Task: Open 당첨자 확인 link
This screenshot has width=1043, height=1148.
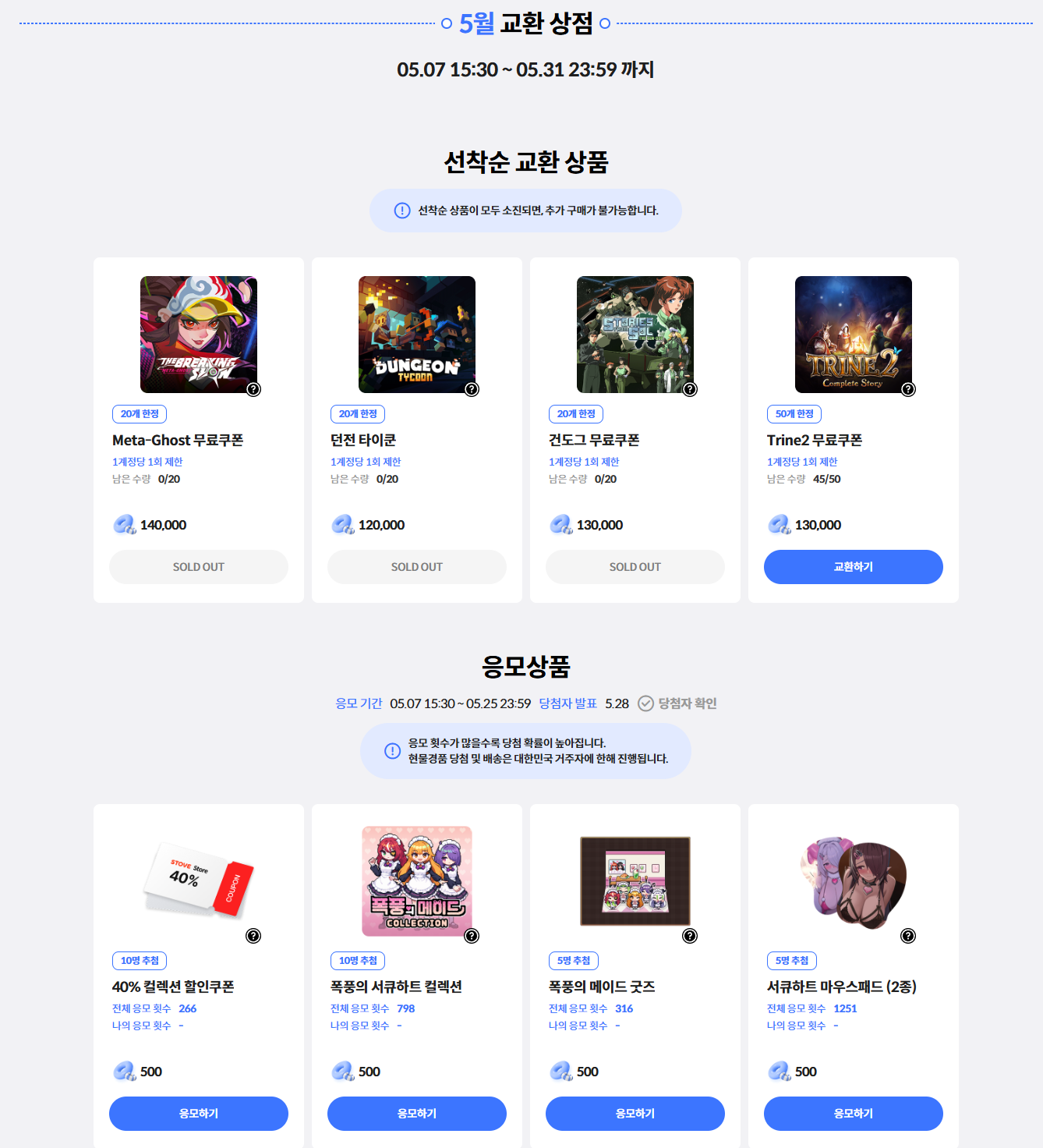Action: pyautogui.click(x=677, y=703)
